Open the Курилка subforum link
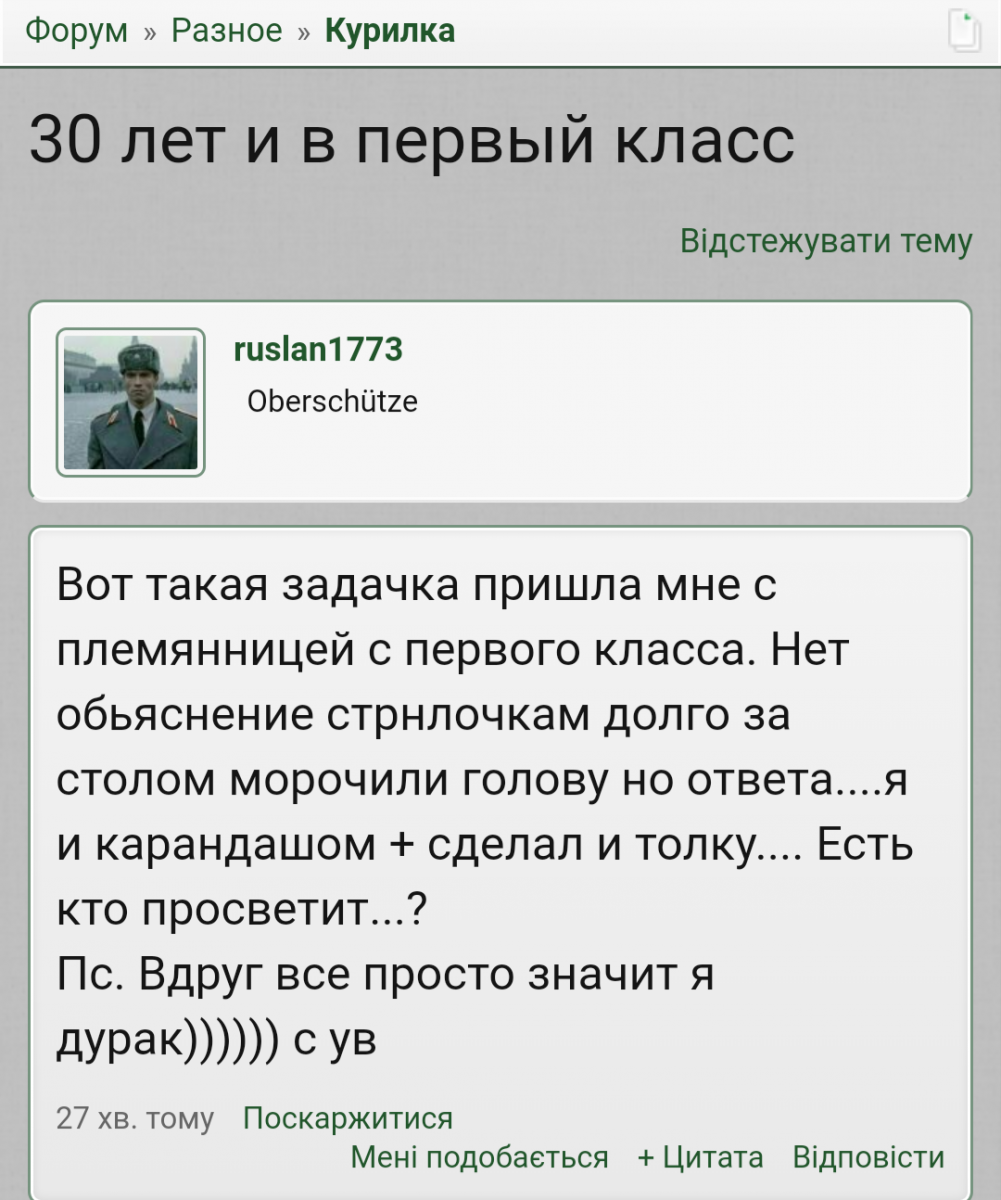The image size is (1001, 1200). click(390, 31)
